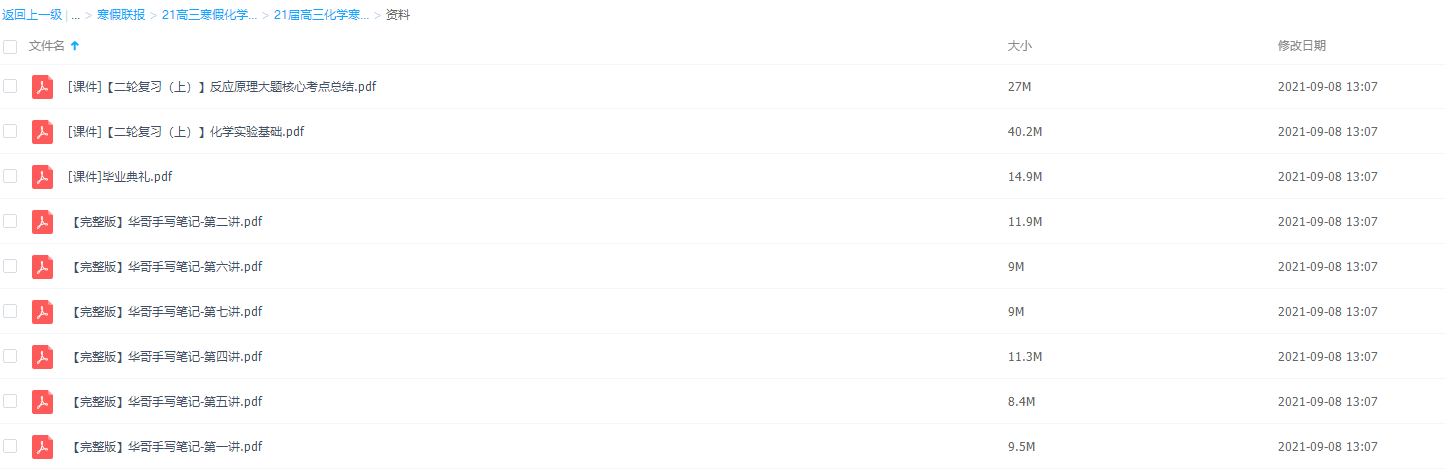The image size is (1446, 473).
Task: Tick the checkbox for 化学实验基础.pdf
Action: point(10,131)
